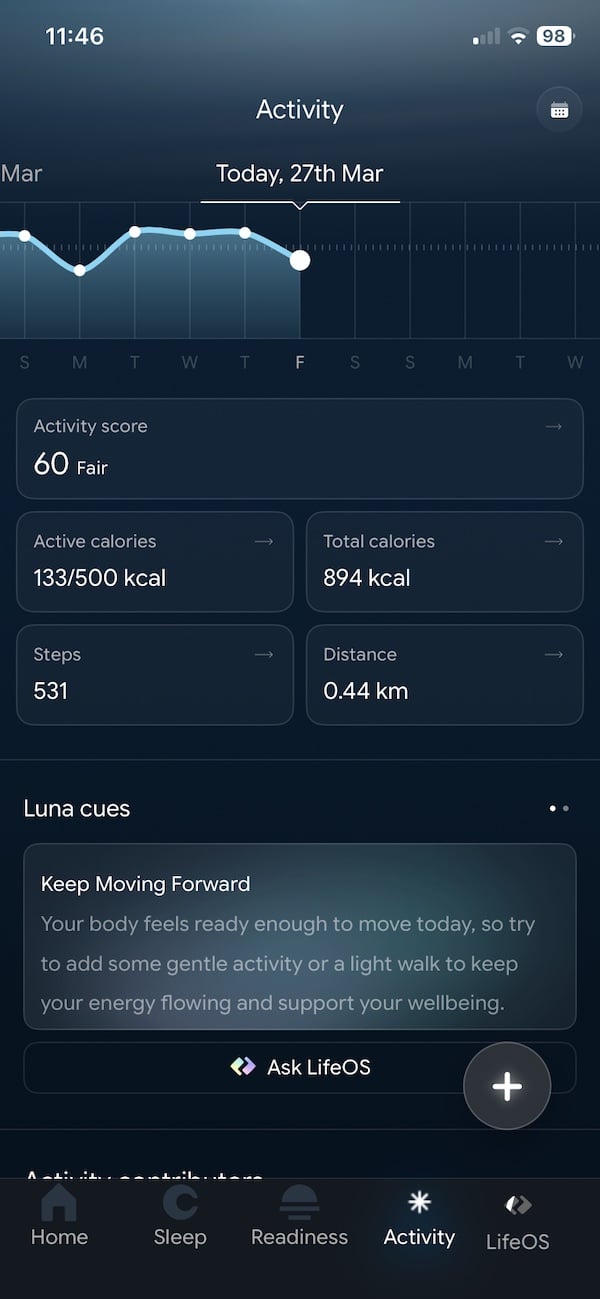Open the Steps card
This screenshot has width=600, height=1299.
pyautogui.click(x=155, y=674)
